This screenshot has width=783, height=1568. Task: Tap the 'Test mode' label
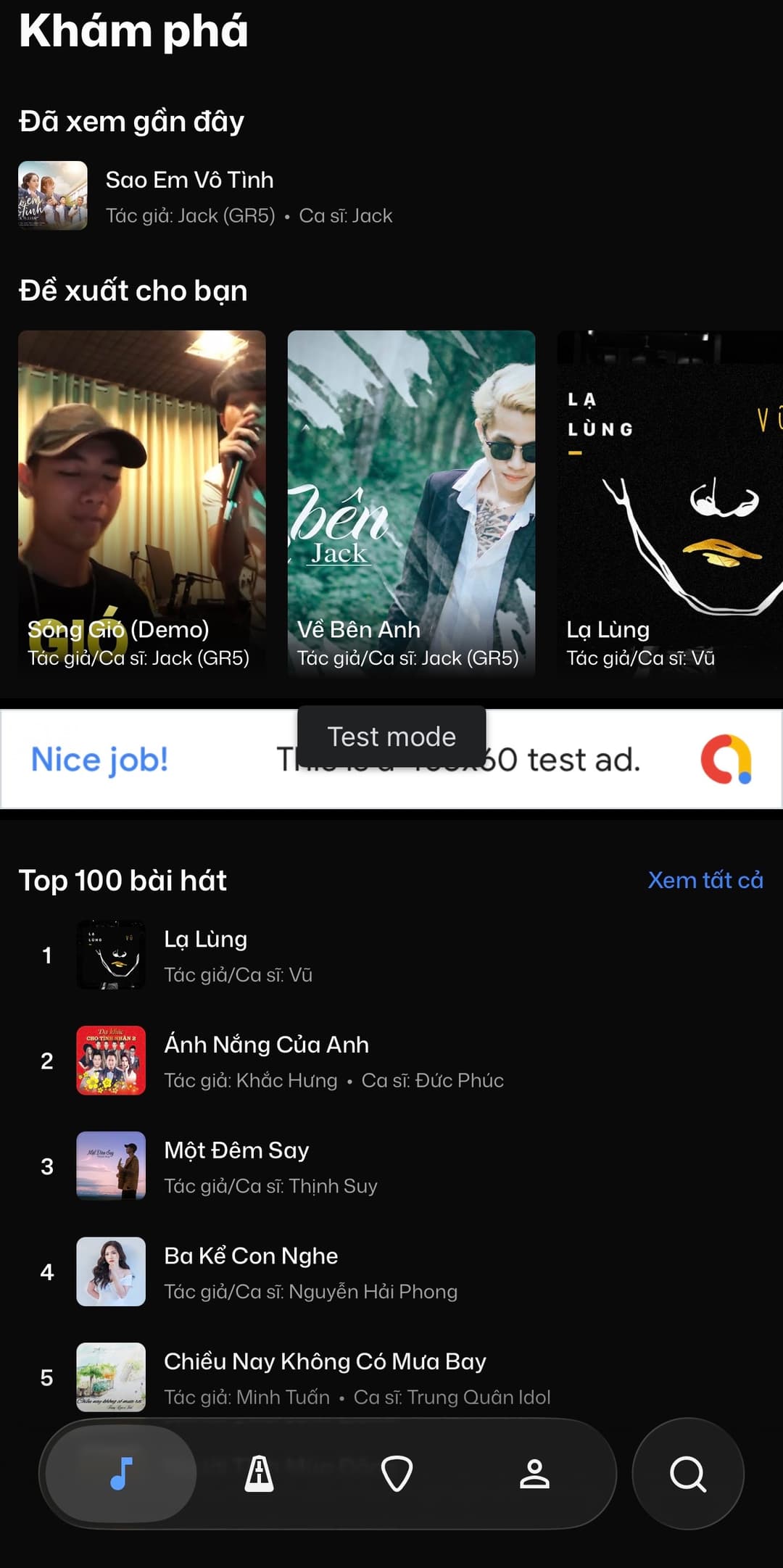[x=391, y=737]
